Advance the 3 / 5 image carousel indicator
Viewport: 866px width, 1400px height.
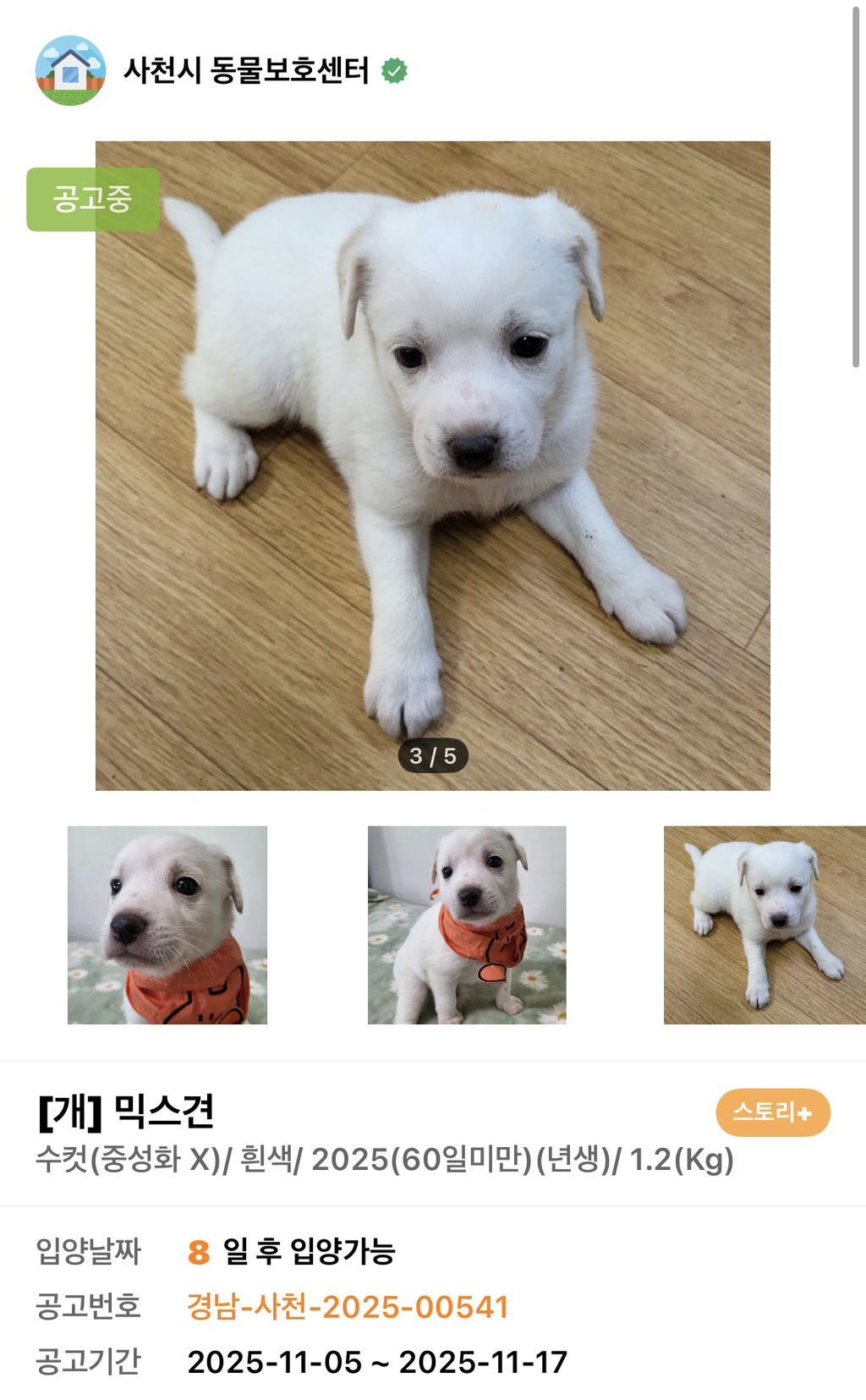(x=433, y=757)
